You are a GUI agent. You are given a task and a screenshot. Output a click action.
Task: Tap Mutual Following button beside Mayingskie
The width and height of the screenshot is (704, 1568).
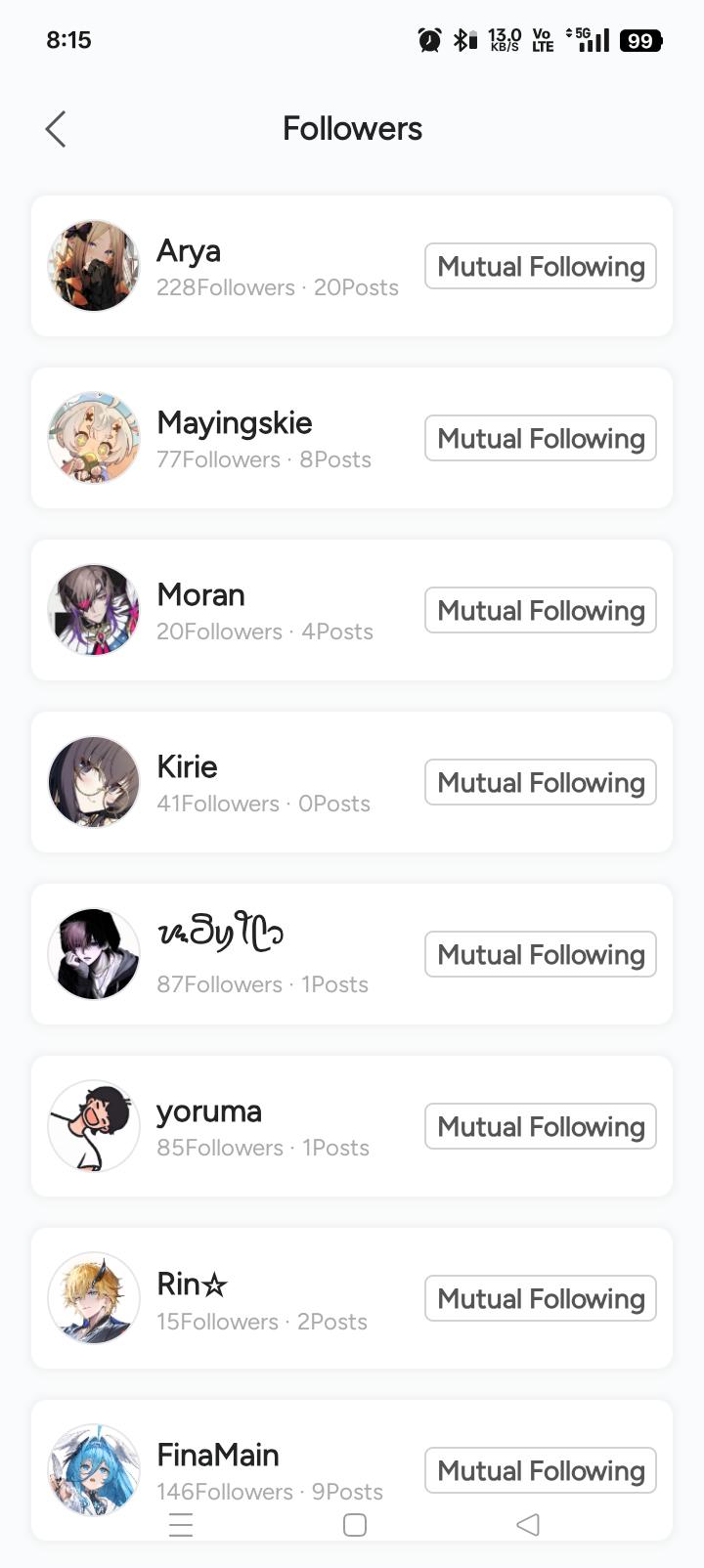click(540, 439)
